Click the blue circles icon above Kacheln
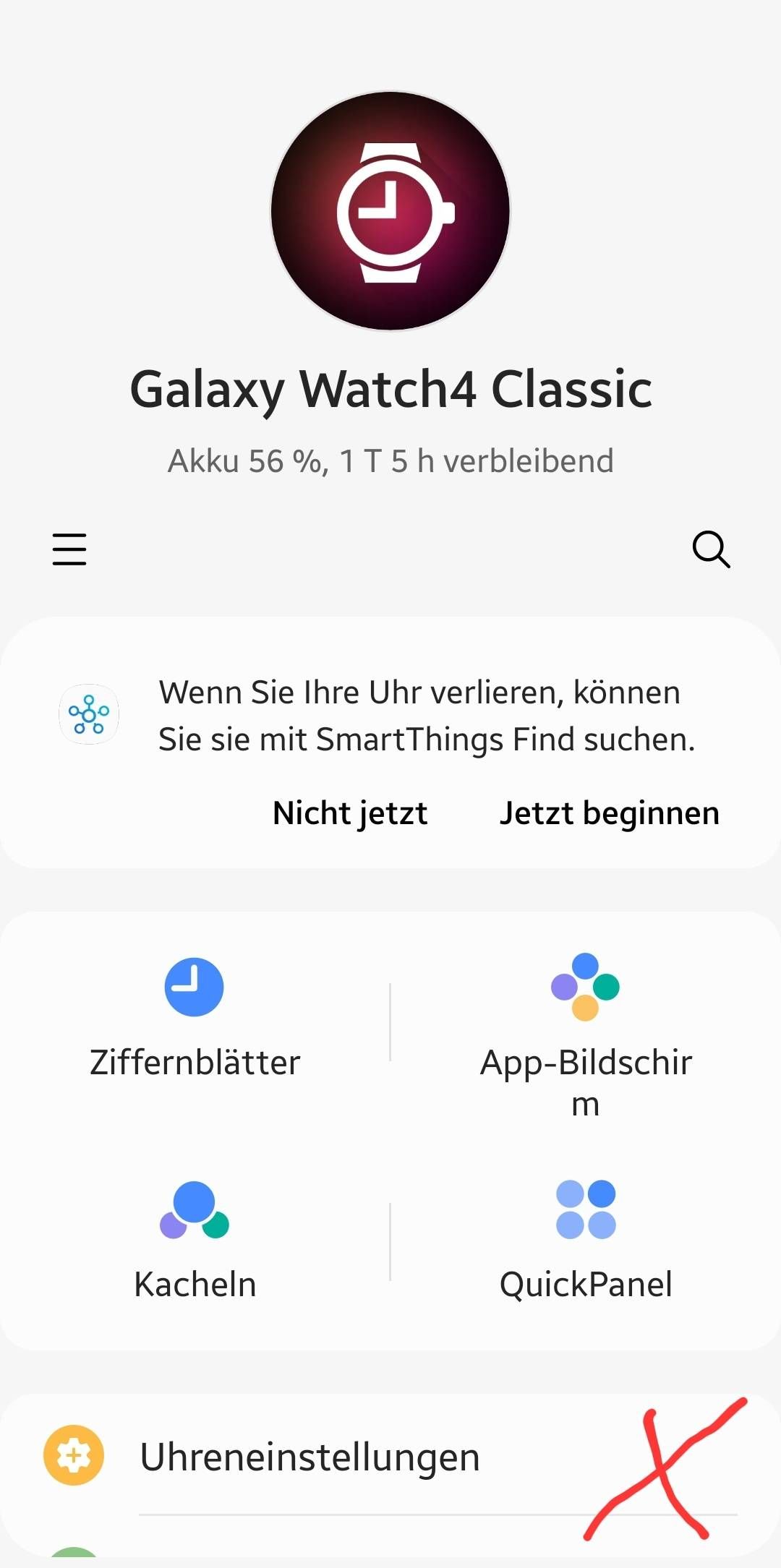781x1568 pixels. pos(194,1209)
